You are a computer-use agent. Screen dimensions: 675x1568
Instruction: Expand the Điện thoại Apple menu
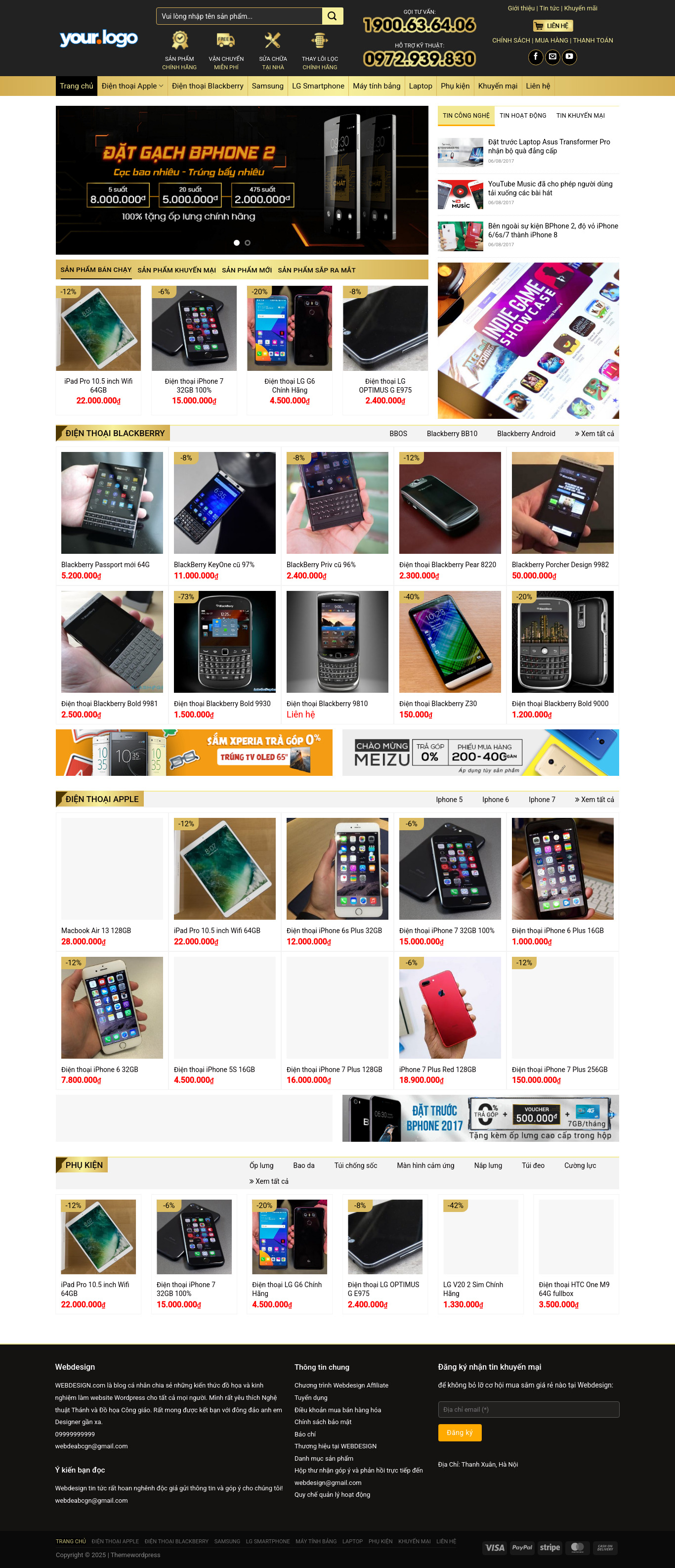click(132, 87)
